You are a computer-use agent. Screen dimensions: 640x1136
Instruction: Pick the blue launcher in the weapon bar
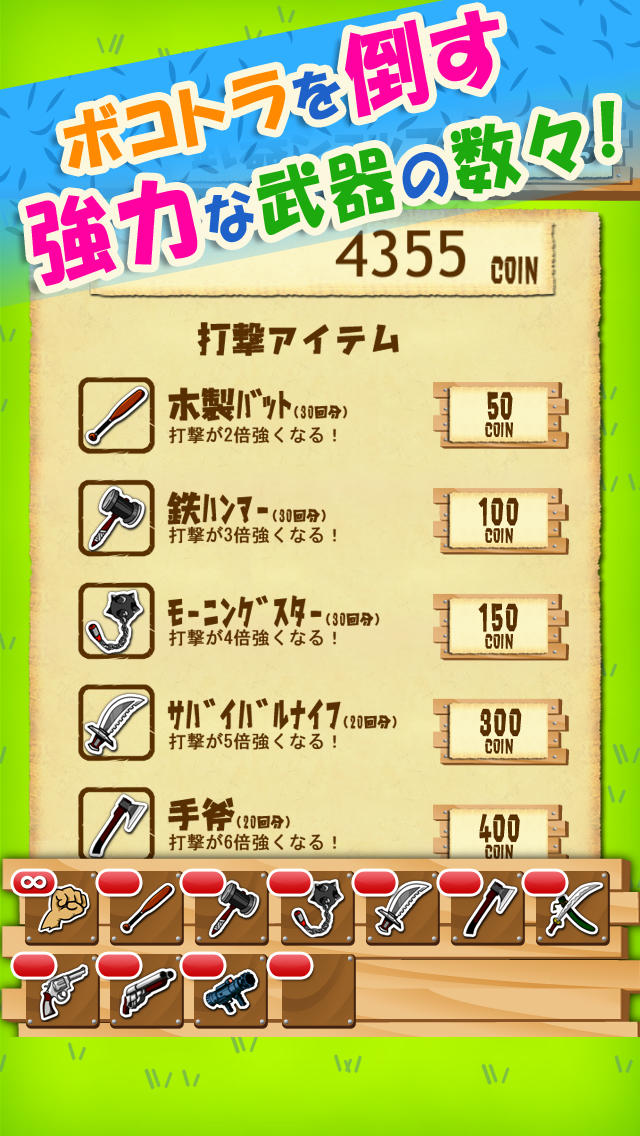click(x=231, y=991)
